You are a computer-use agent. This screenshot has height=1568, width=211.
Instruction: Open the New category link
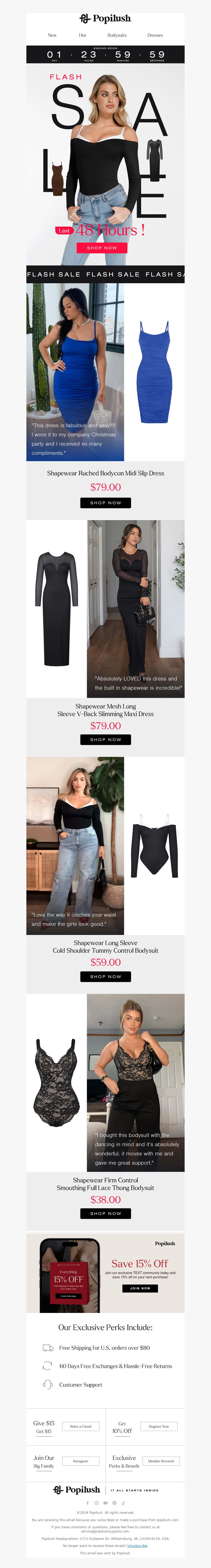point(52,35)
